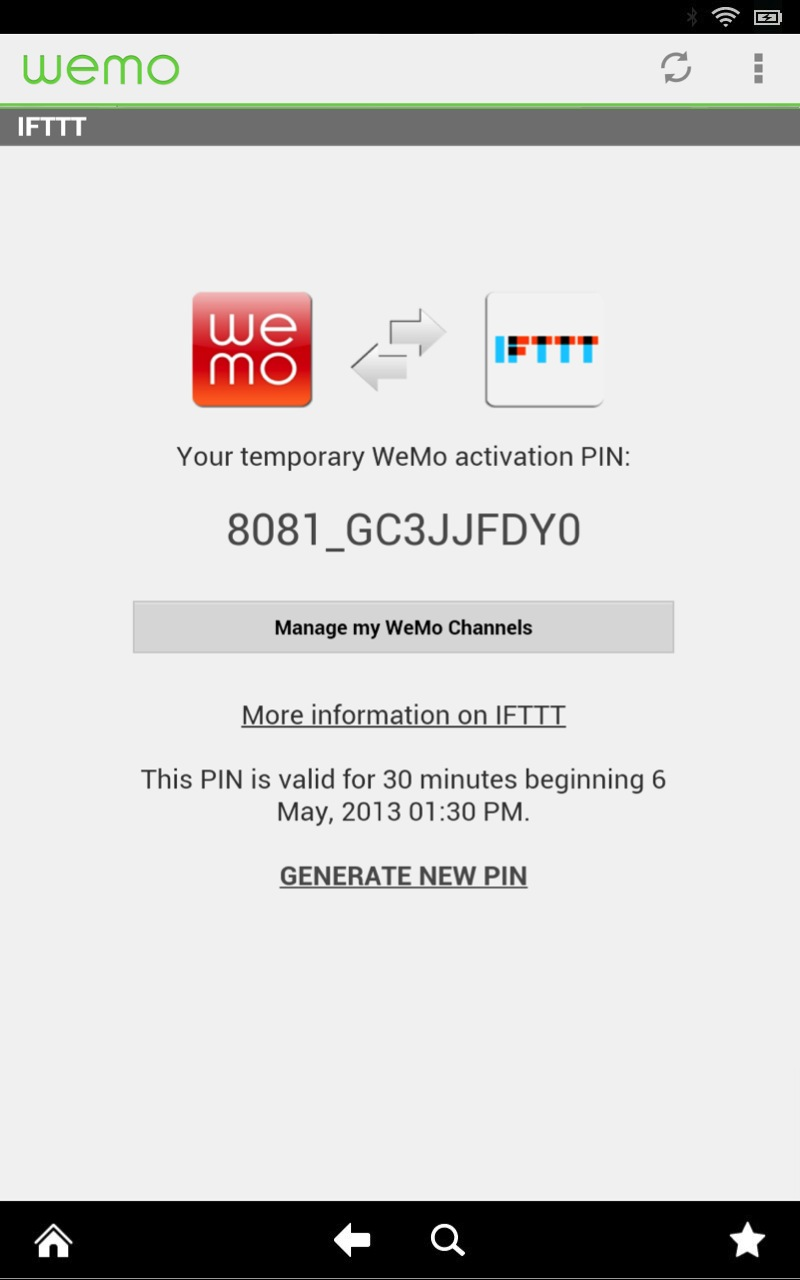Tap the PIN validity message text
800x1280 pixels.
[x=402, y=795]
